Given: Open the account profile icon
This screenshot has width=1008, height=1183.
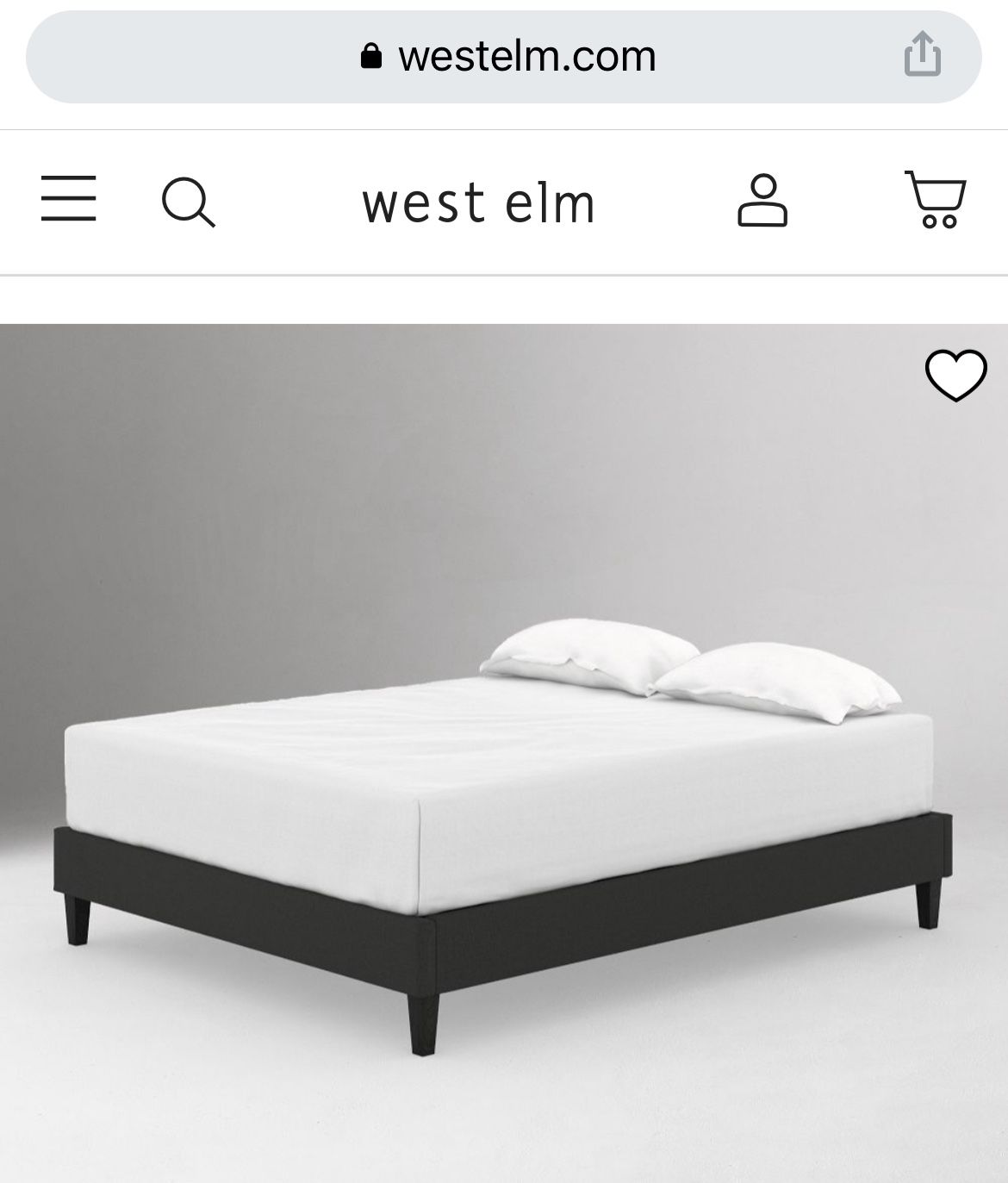Looking at the screenshot, I should click(x=762, y=201).
